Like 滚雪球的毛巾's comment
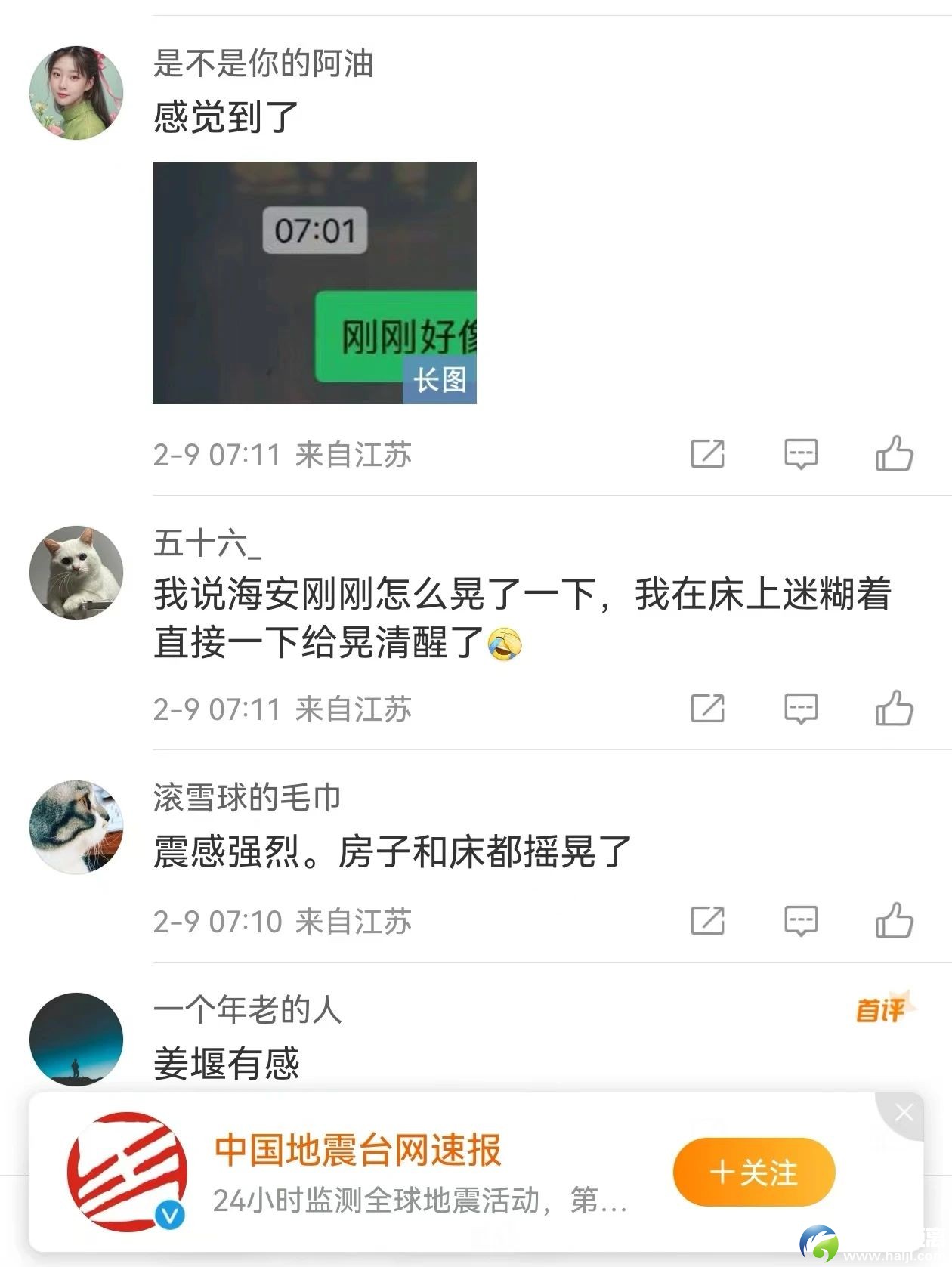Image resolution: width=952 pixels, height=1267 pixels. pyautogui.click(x=894, y=921)
